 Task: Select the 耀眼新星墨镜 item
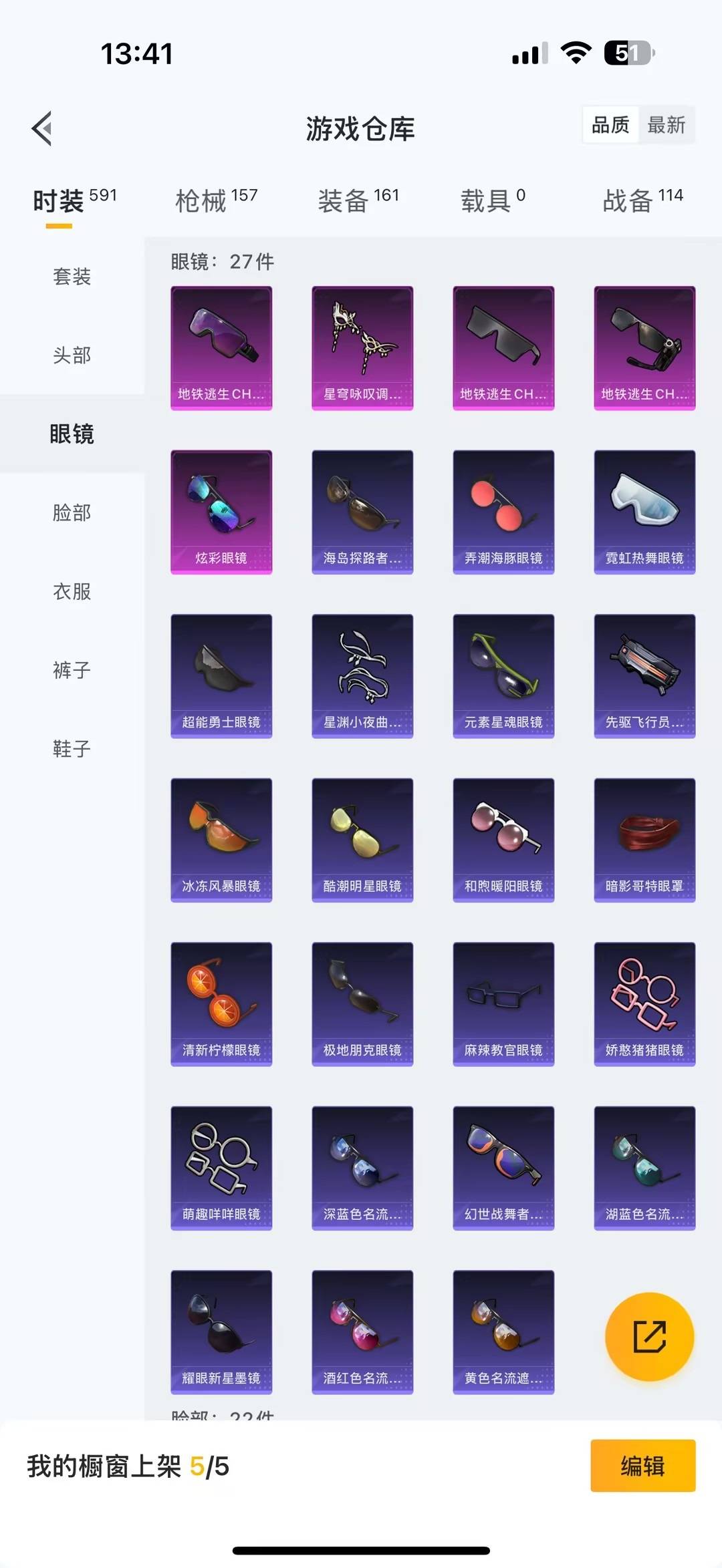click(221, 1333)
